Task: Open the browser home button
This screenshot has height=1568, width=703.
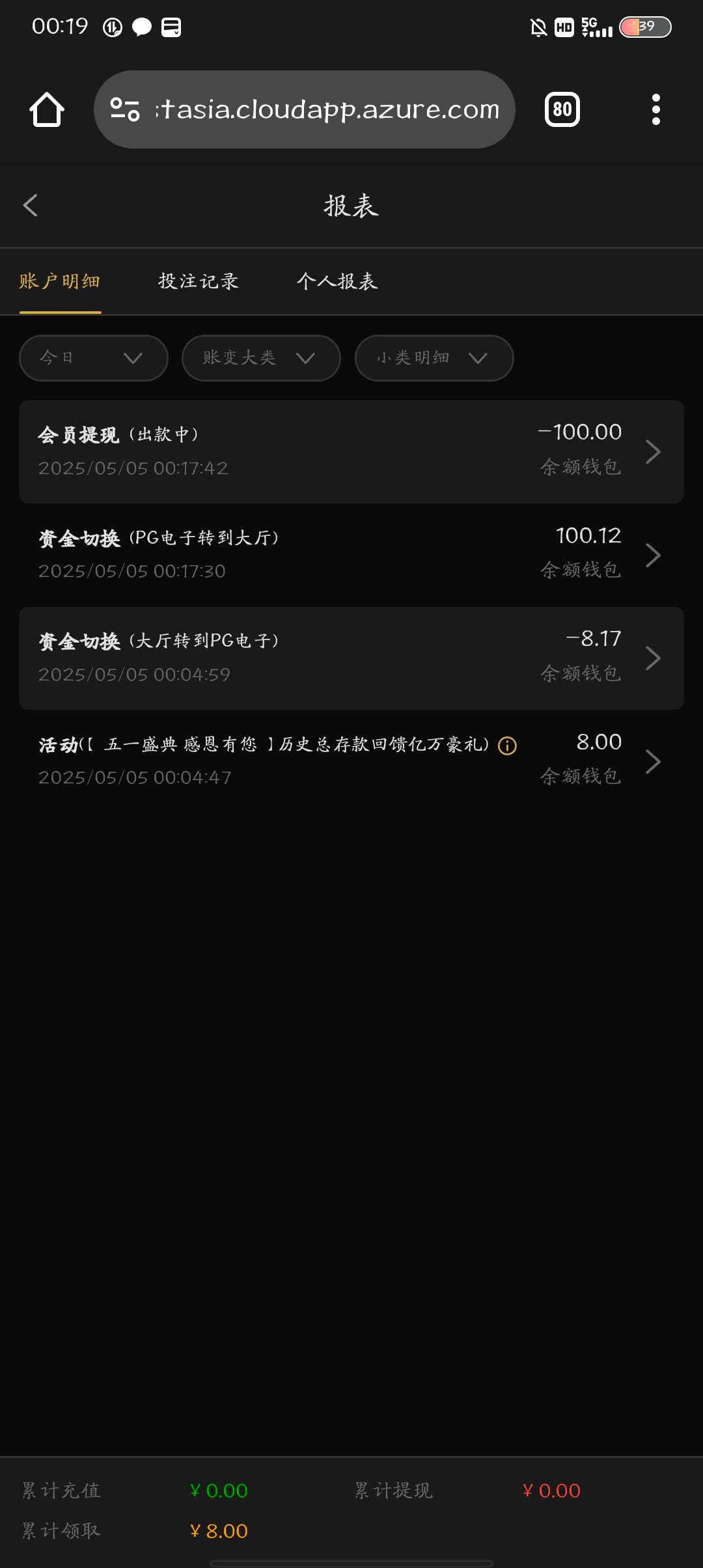Action: point(47,109)
